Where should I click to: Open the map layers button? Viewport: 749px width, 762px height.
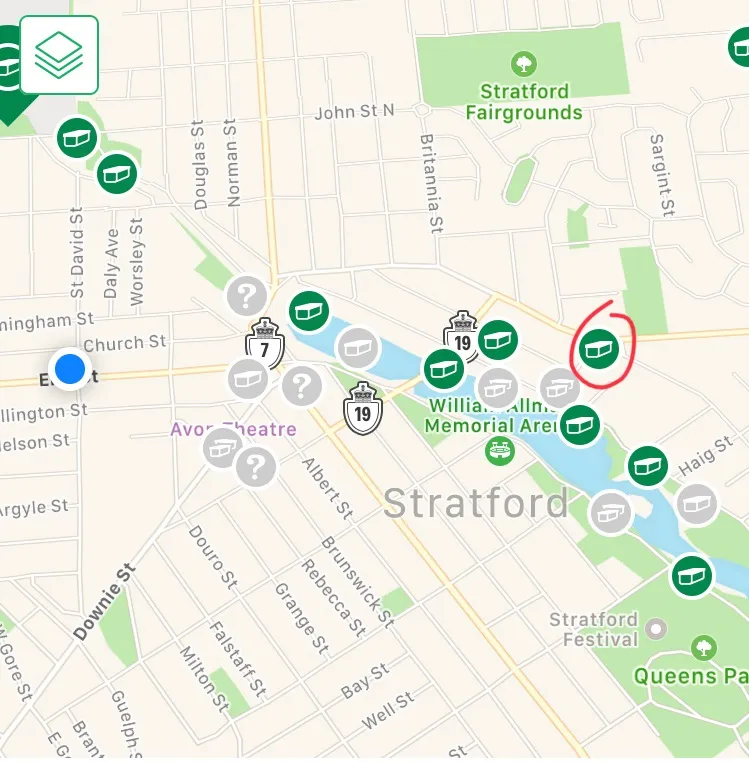click(59, 55)
